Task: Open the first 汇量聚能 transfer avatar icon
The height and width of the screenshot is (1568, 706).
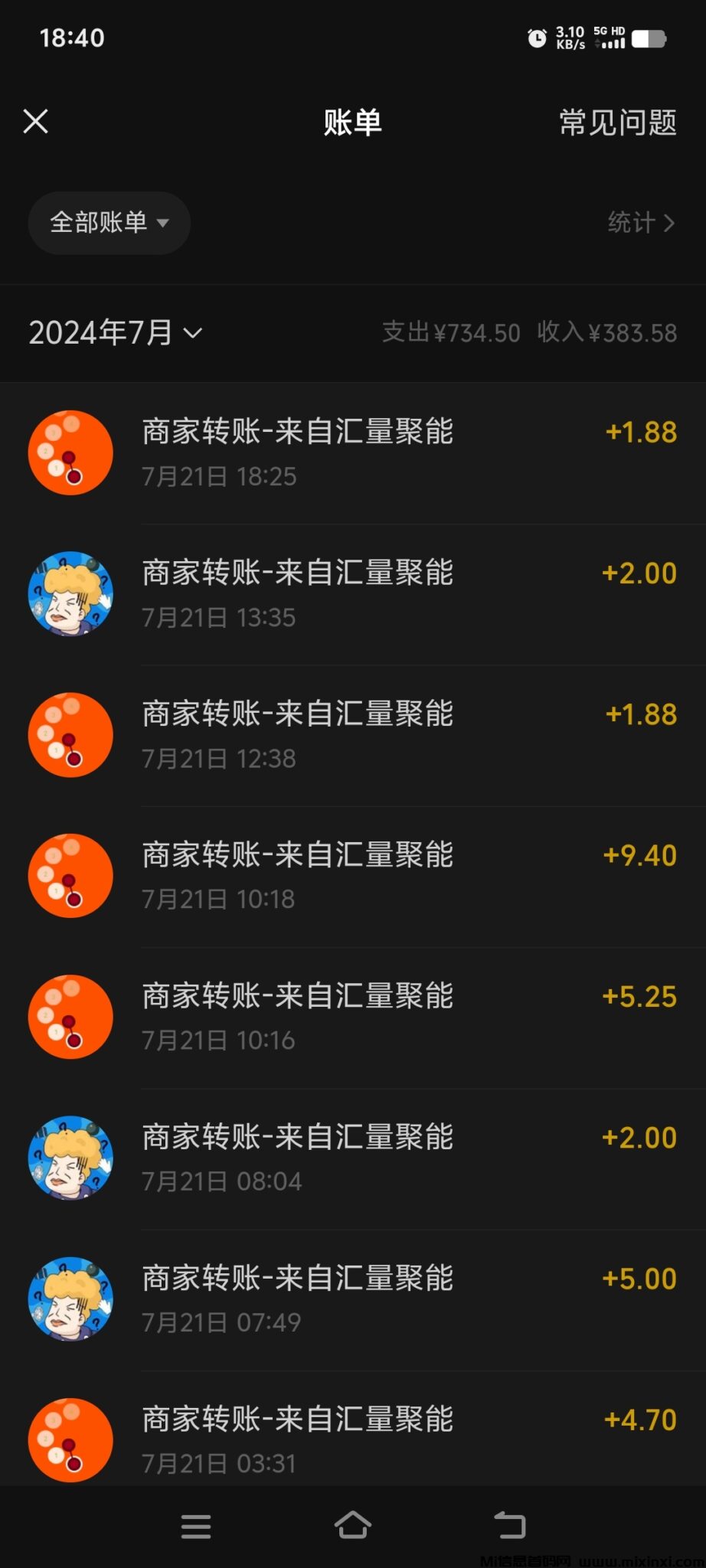Action: (x=70, y=452)
